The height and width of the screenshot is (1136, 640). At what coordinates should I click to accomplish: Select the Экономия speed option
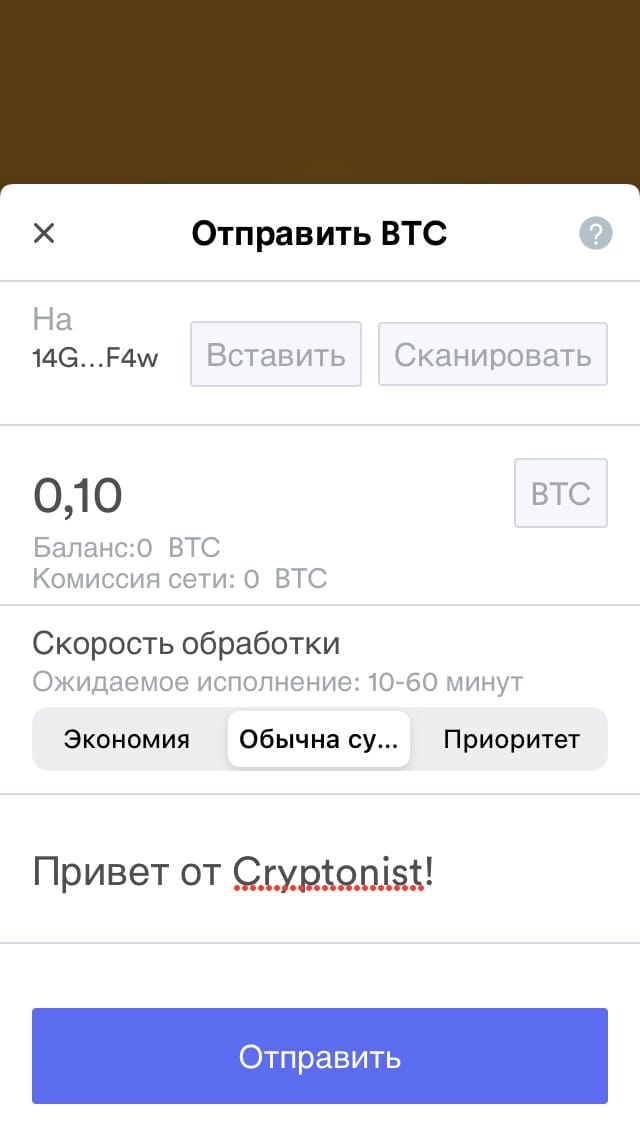click(x=127, y=739)
